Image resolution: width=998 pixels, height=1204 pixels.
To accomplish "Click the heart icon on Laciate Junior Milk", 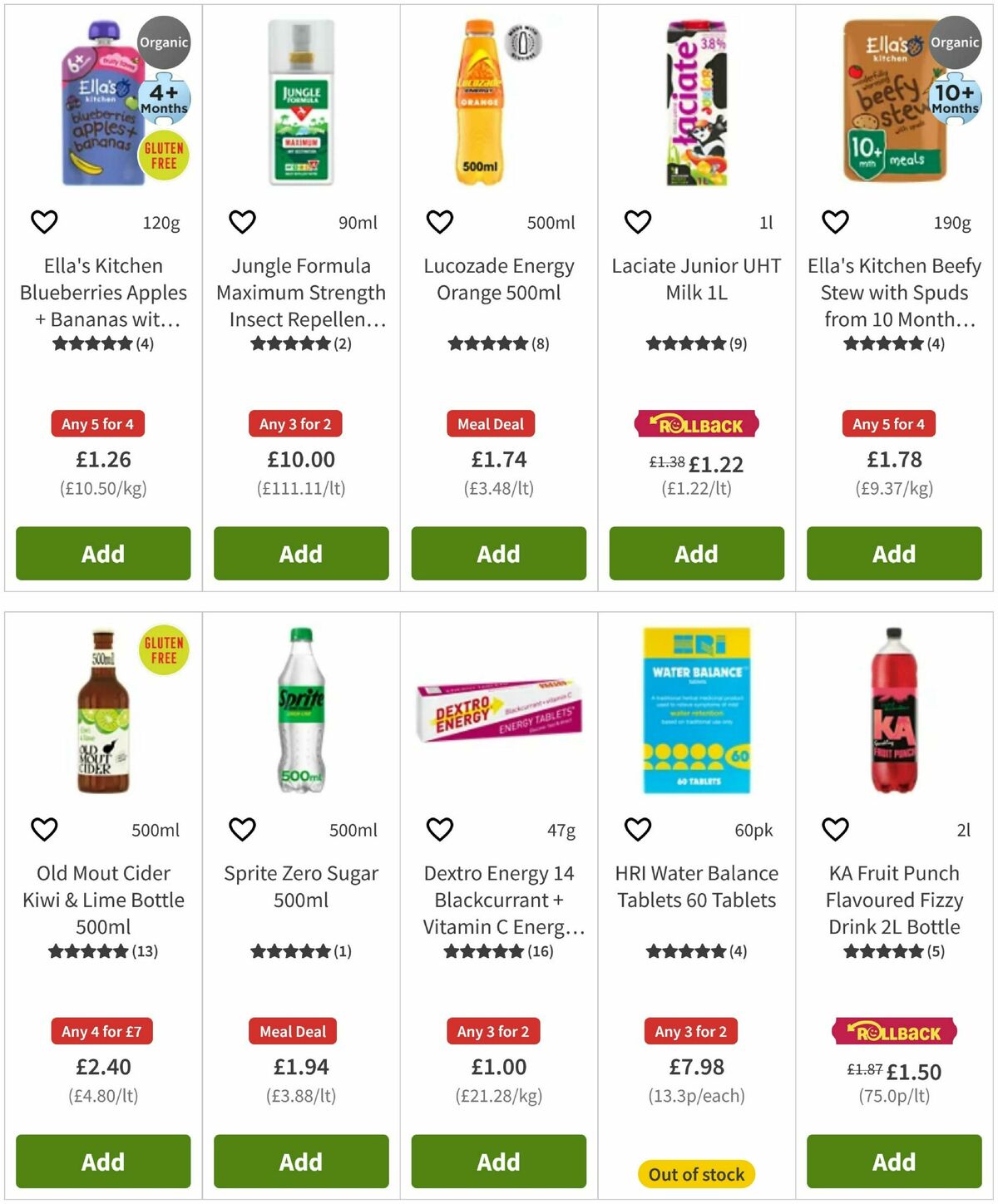I will [x=637, y=221].
